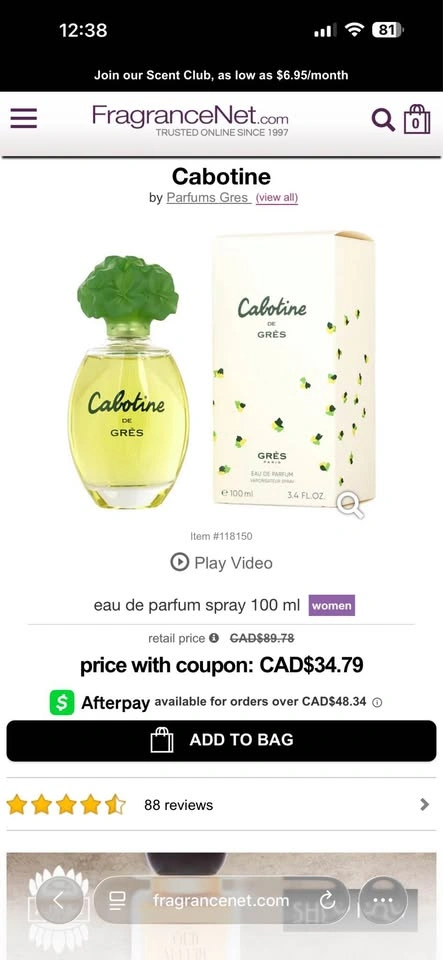Screen dimensions: 443x960
Task: Show retail price info
Action: click(214, 638)
